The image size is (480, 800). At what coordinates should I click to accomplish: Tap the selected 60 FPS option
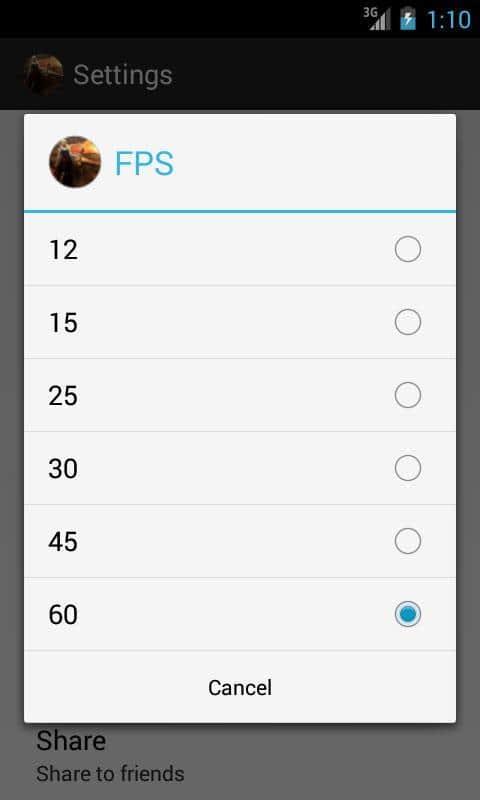click(x=240, y=614)
